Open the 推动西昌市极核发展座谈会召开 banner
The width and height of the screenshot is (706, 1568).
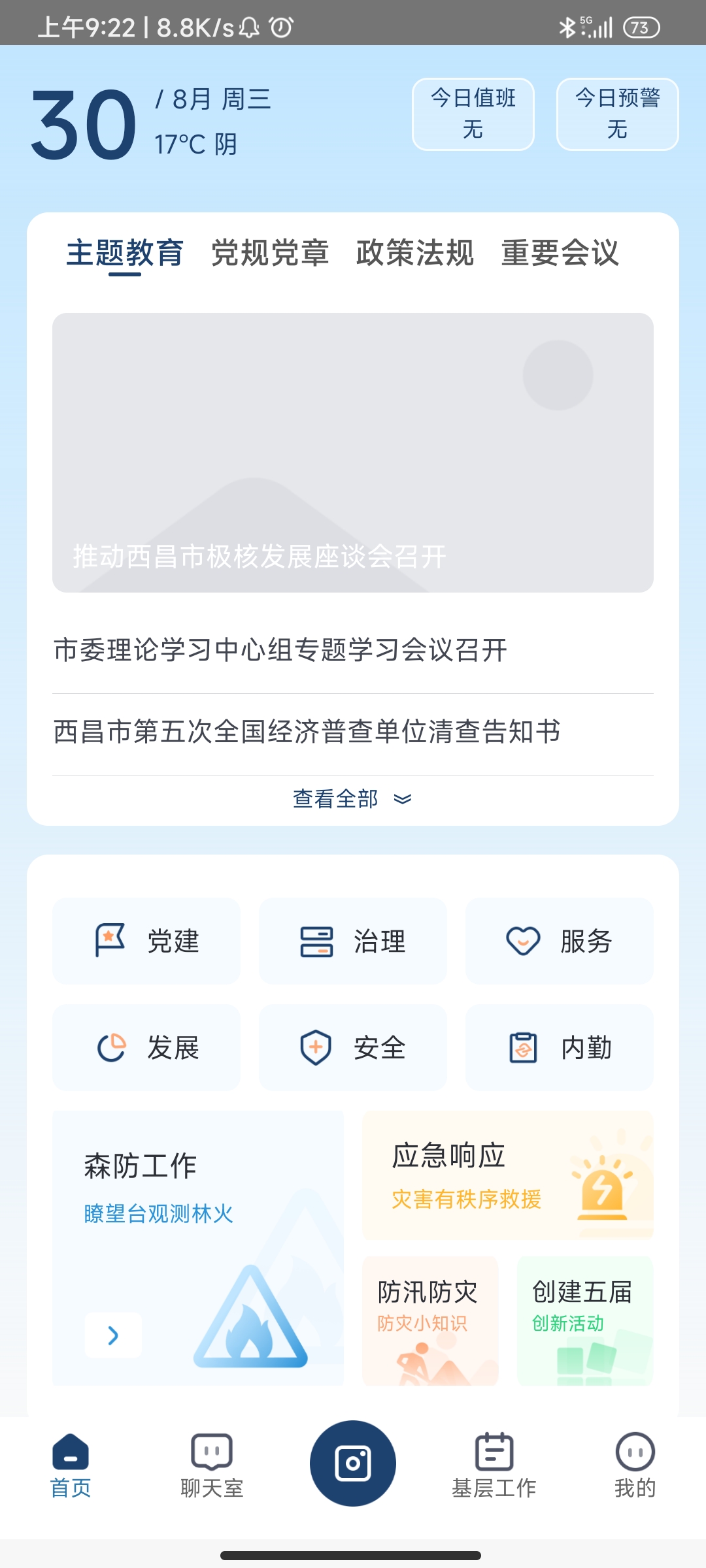353,452
